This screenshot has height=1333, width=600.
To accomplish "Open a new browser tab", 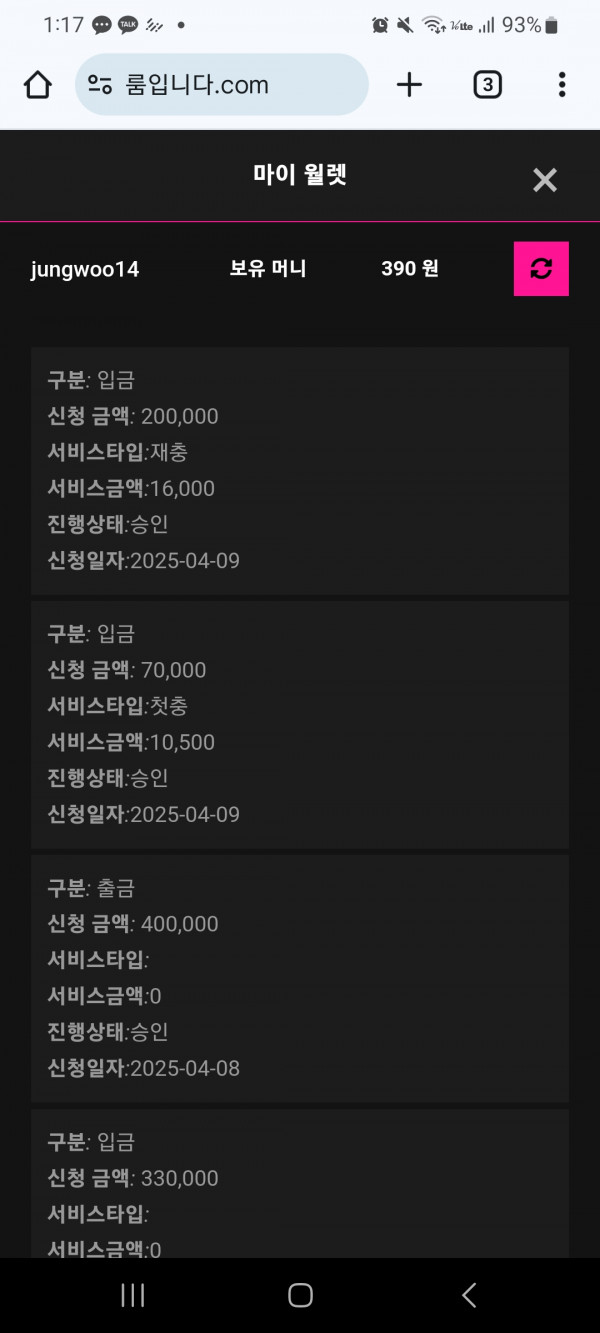I will pyautogui.click(x=409, y=85).
